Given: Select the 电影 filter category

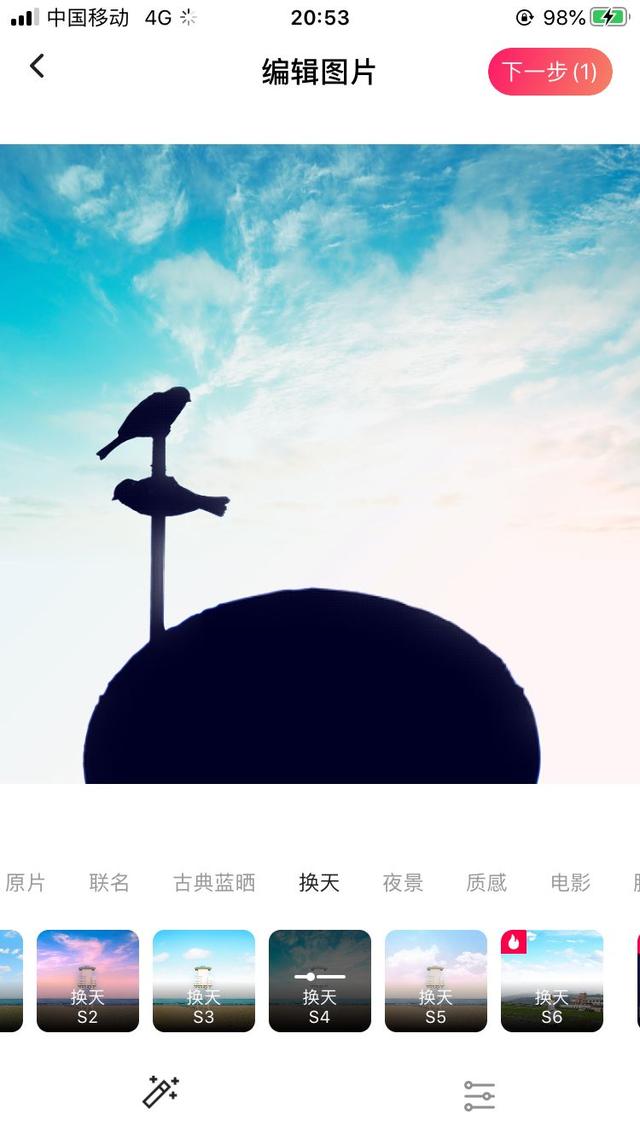Looking at the screenshot, I should pos(570,883).
